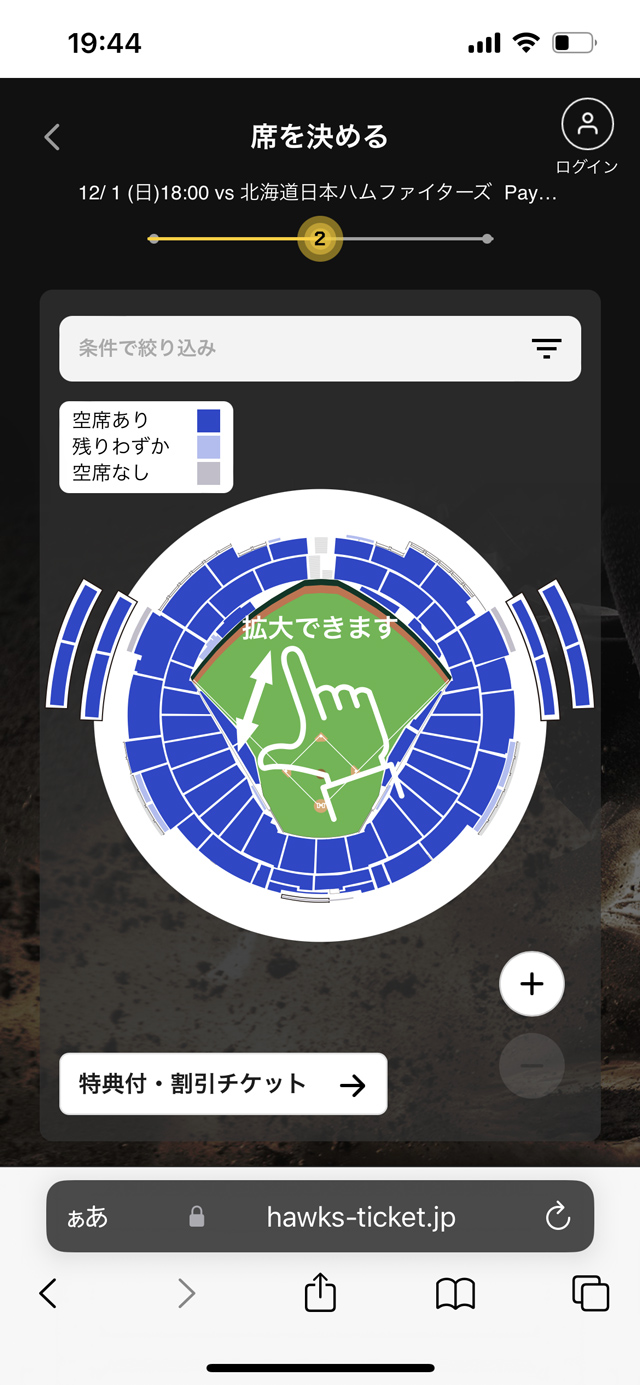Open Safari share sheet

point(320,1293)
